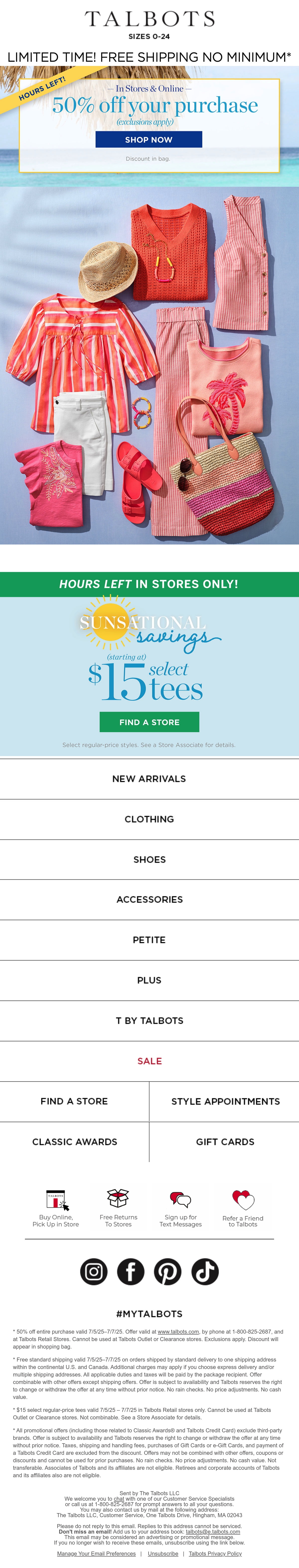299x1568 pixels.
Task: Tap the Shop Now button
Action: coord(149,139)
